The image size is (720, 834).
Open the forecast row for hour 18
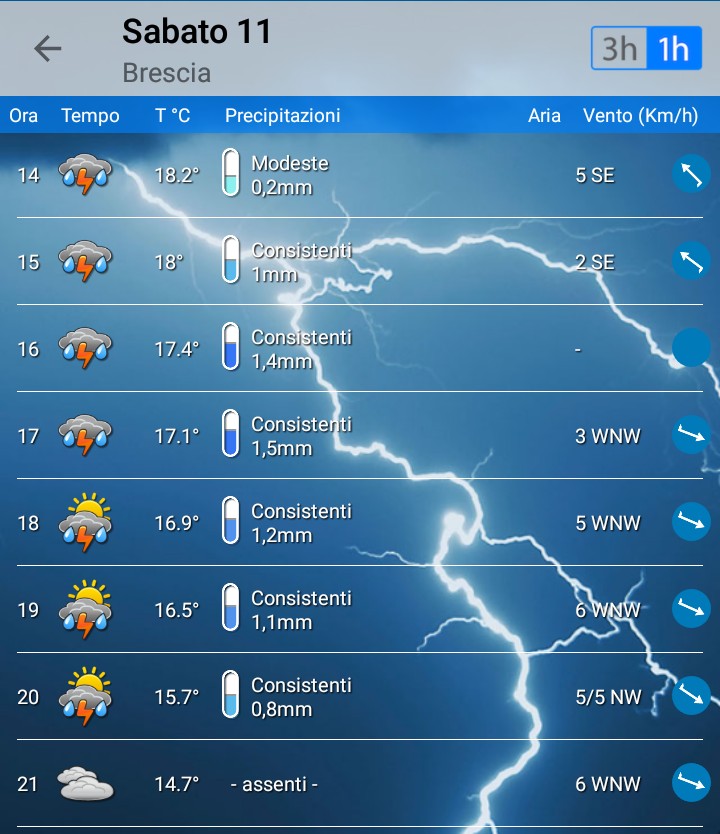360,522
